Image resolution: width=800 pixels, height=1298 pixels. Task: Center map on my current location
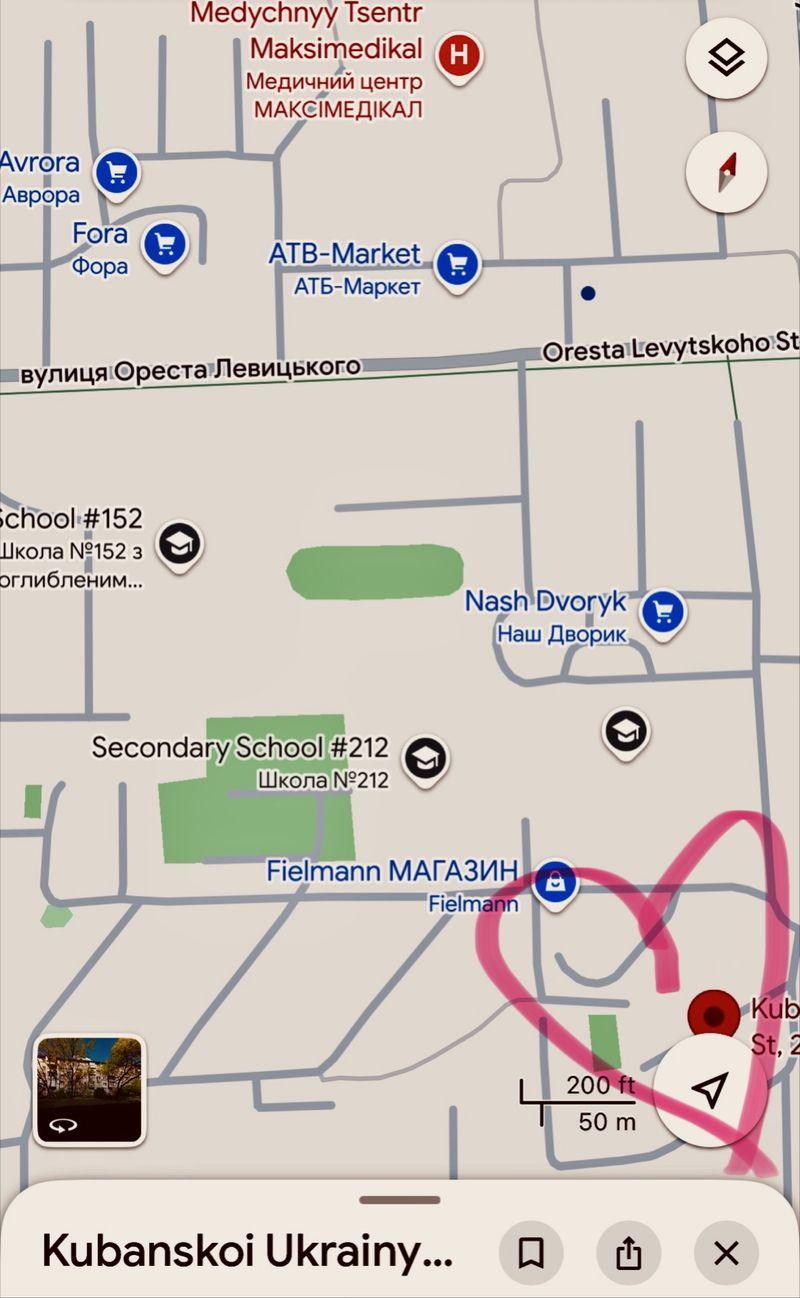click(x=710, y=1089)
